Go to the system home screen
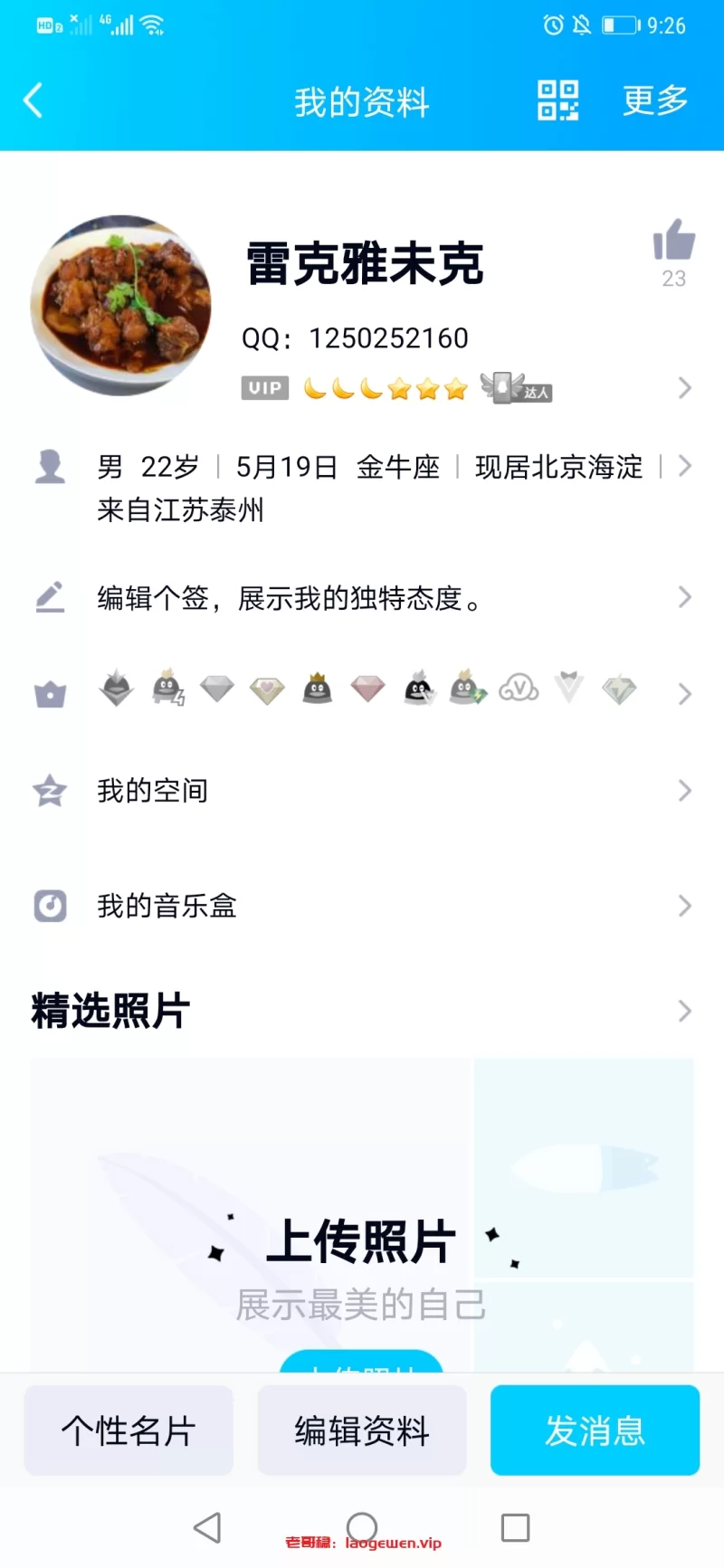This screenshot has height=1568, width=724. tap(362, 1527)
